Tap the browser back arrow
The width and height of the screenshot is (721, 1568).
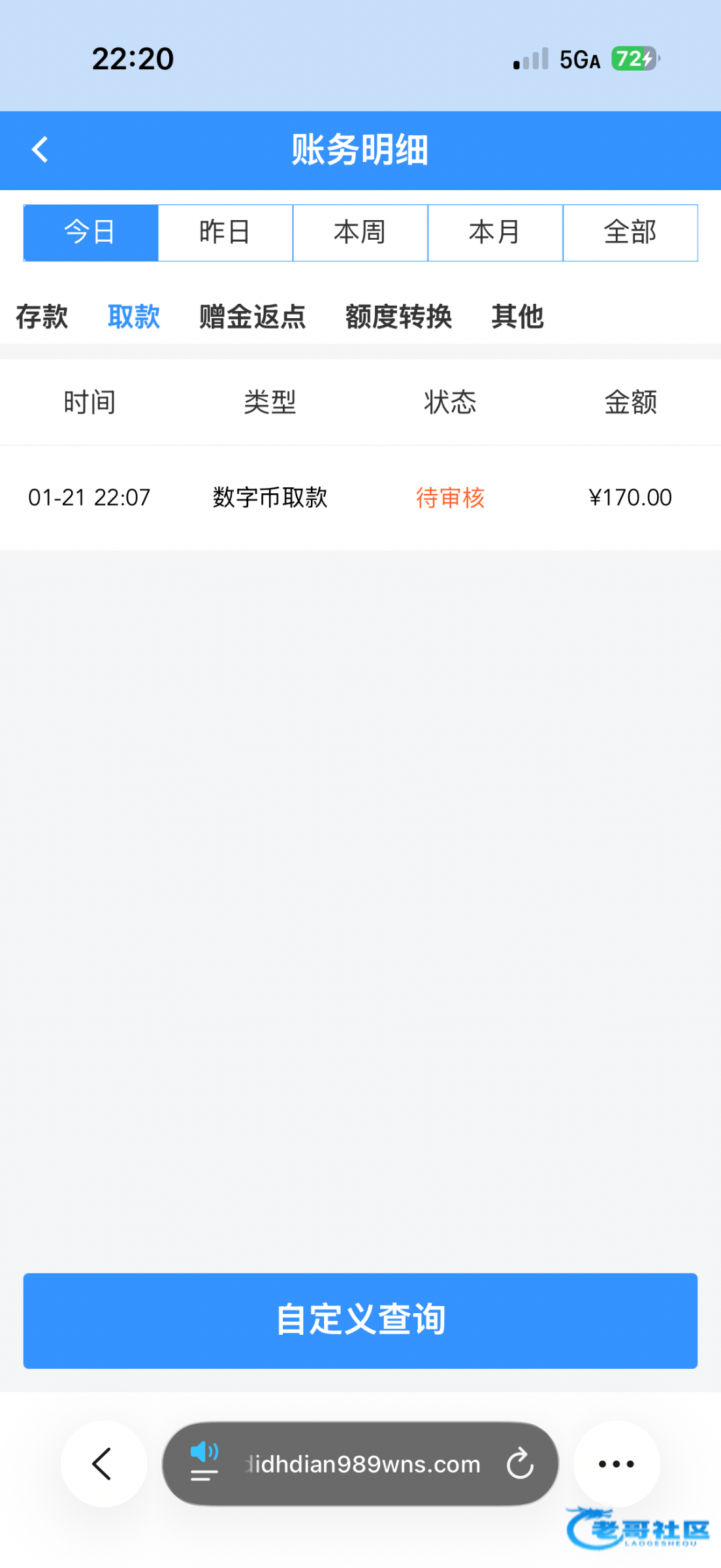[103, 1464]
